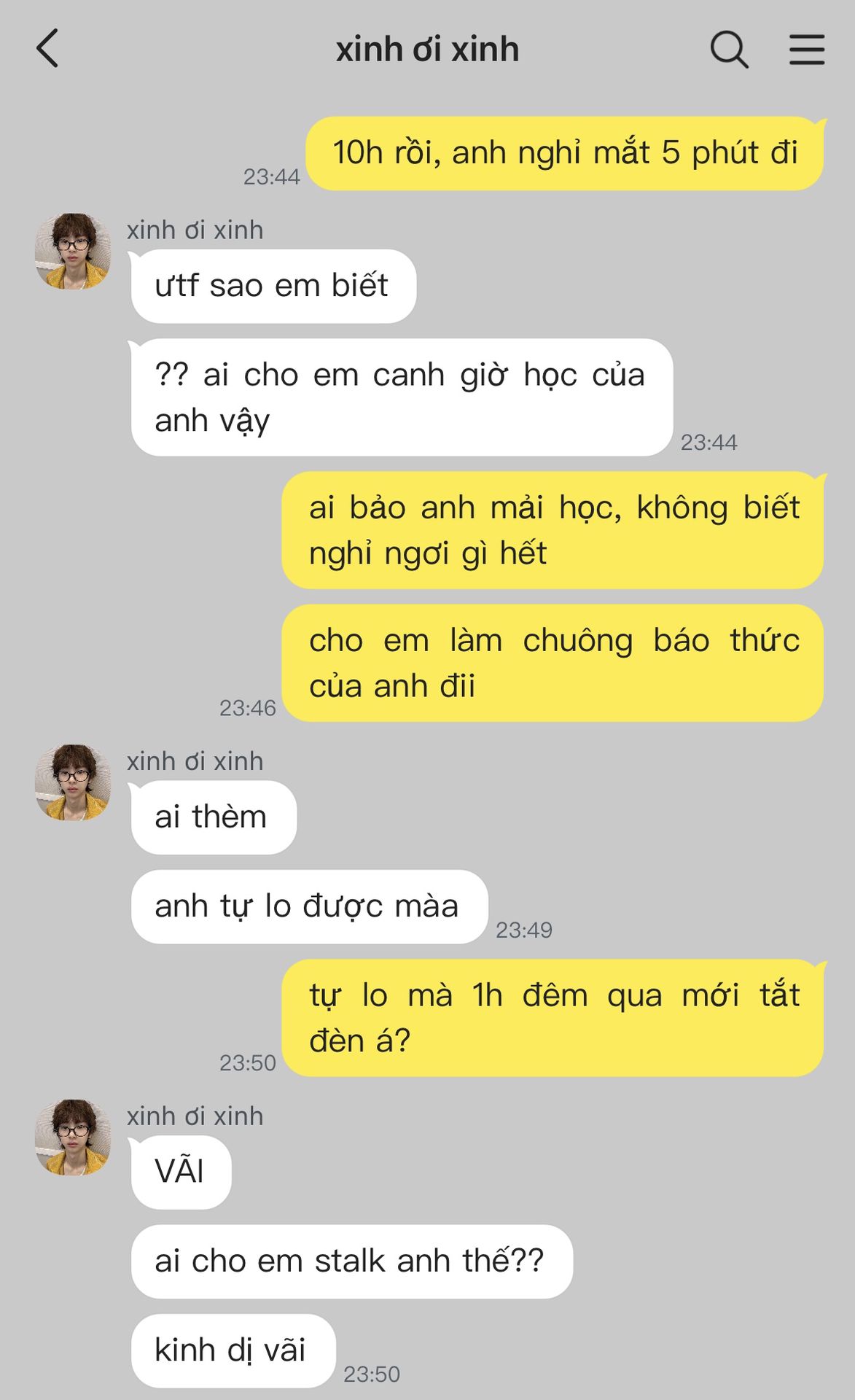Open the avatar beside "ưtf sao em biết"
The height and width of the screenshot is (1400, 855).
73,252
